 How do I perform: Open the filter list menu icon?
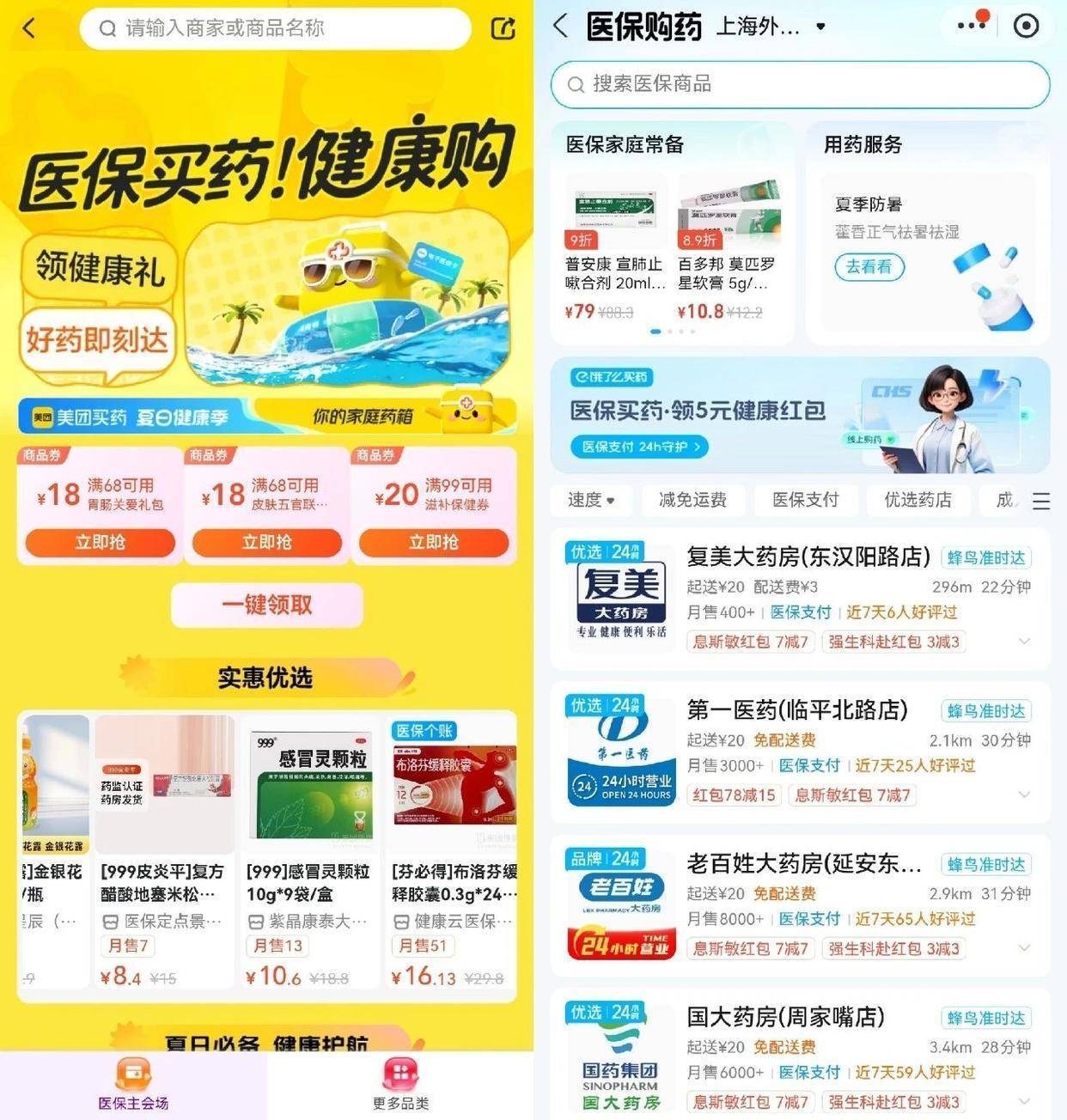(1040, 501)
